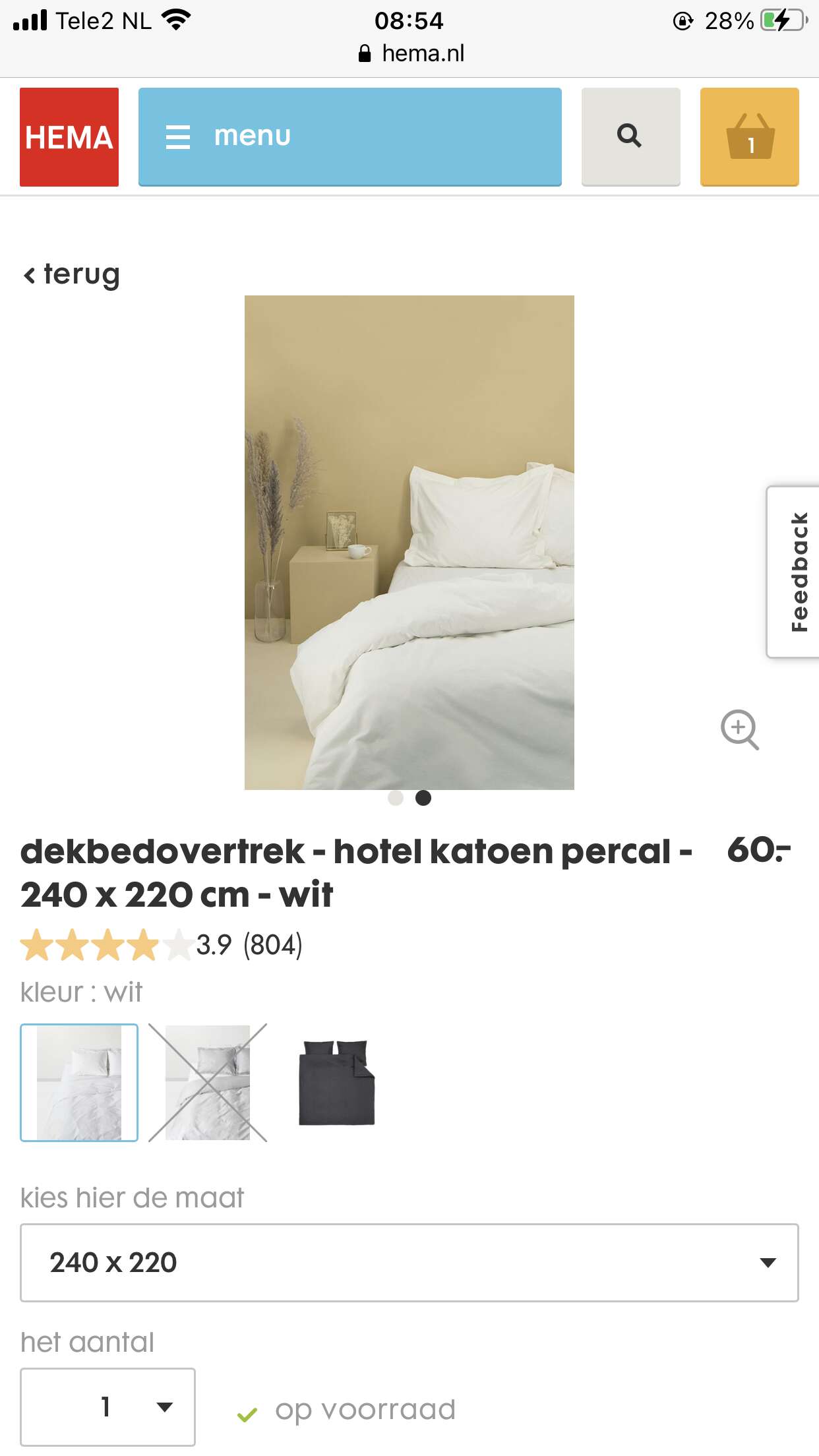Show the first product image dot
The image size is (819, 1456).
(396, 798)
